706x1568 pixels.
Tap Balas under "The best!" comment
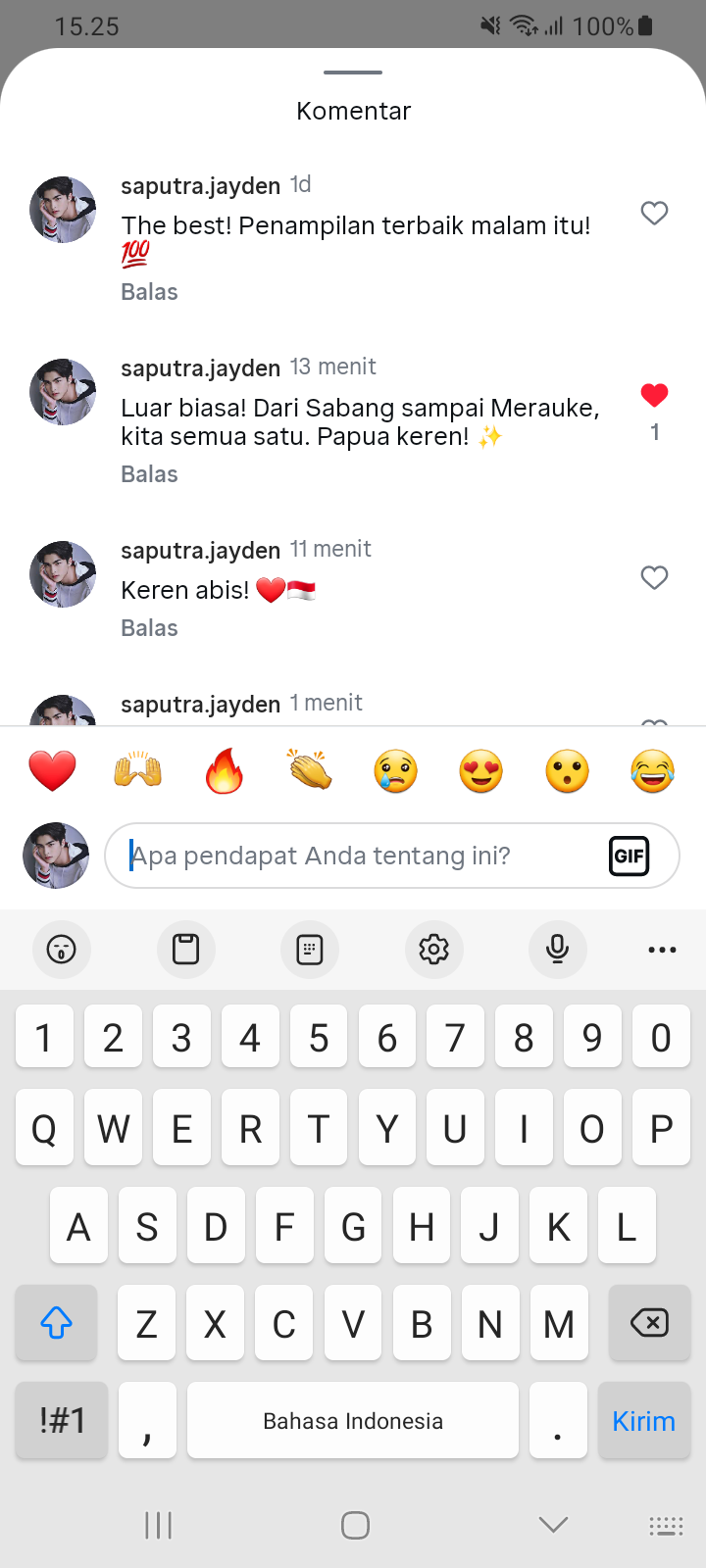149,292
